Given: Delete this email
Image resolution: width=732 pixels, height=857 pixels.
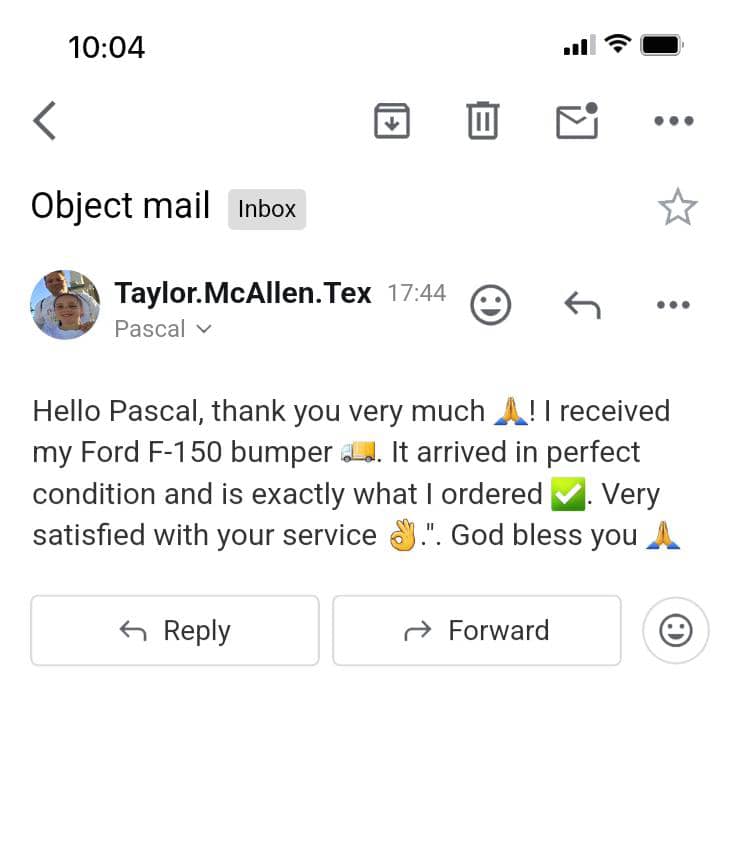Looking at the screenshot, I should [x=482, y=121].
